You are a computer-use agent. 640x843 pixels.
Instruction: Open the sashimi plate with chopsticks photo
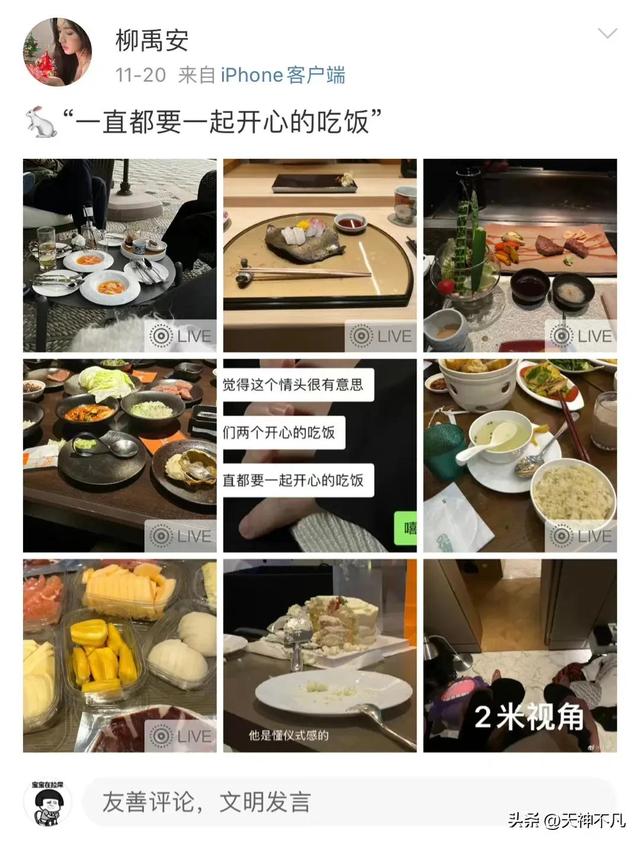point(320,254)
